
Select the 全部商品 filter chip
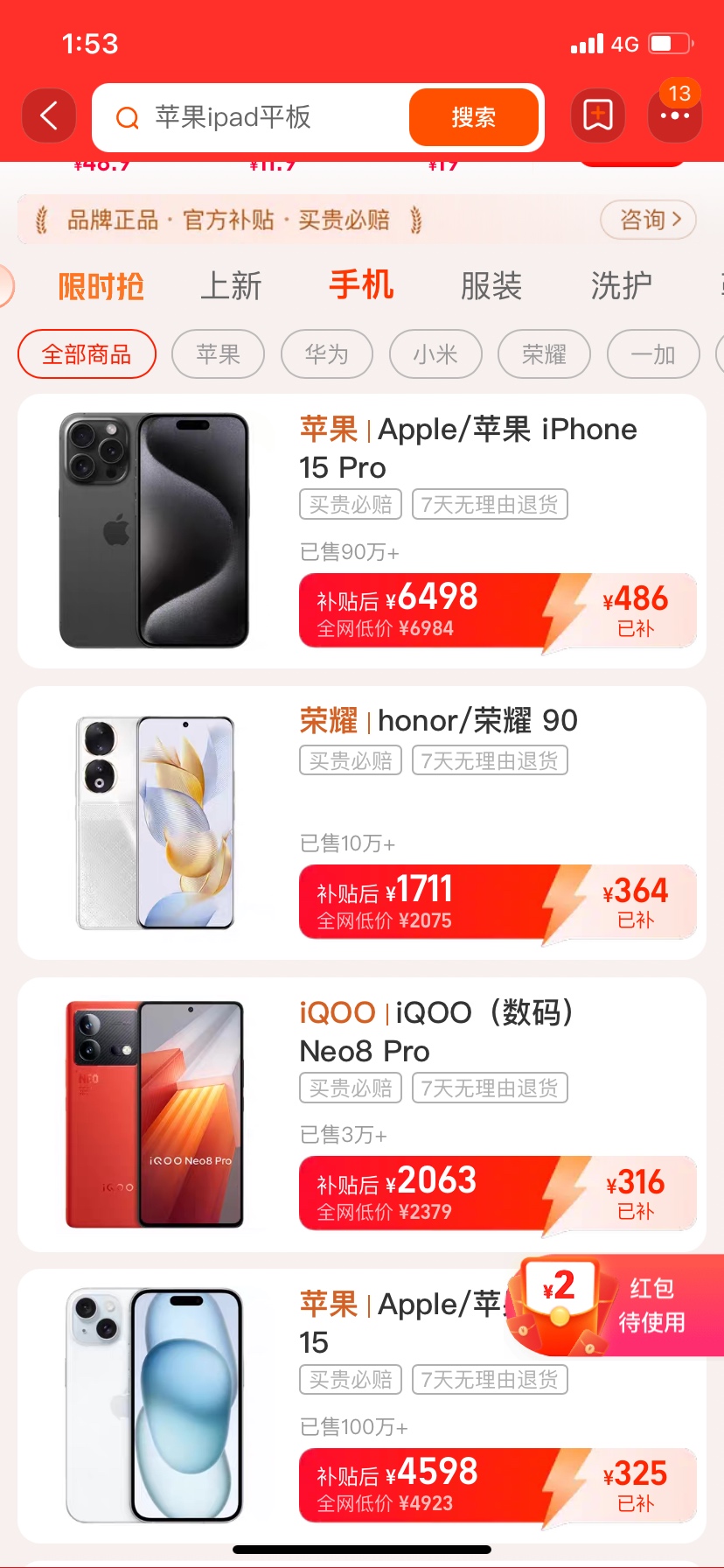click(x=87, y=354)
